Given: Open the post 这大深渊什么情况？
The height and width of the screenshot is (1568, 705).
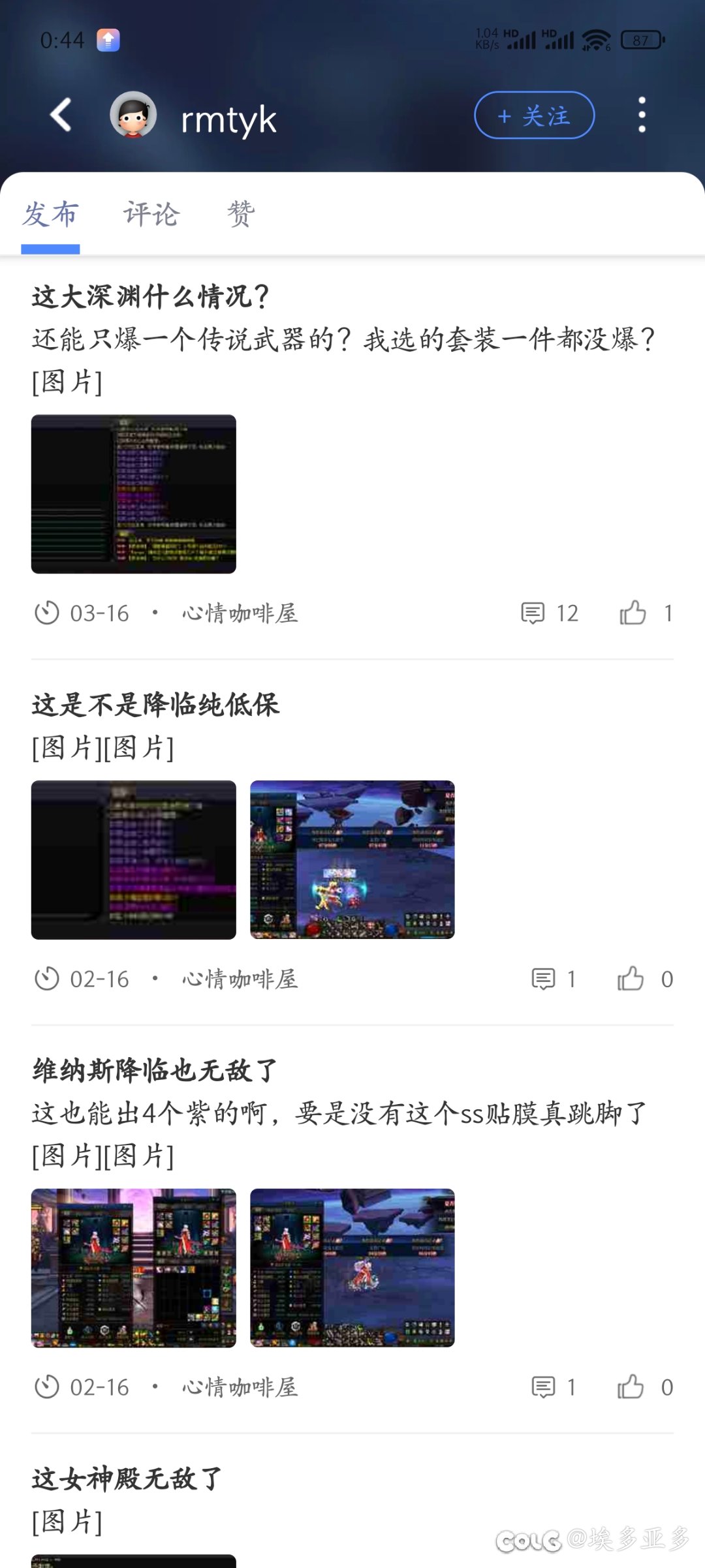Looking at the screenshot, I should coord(151,297).
